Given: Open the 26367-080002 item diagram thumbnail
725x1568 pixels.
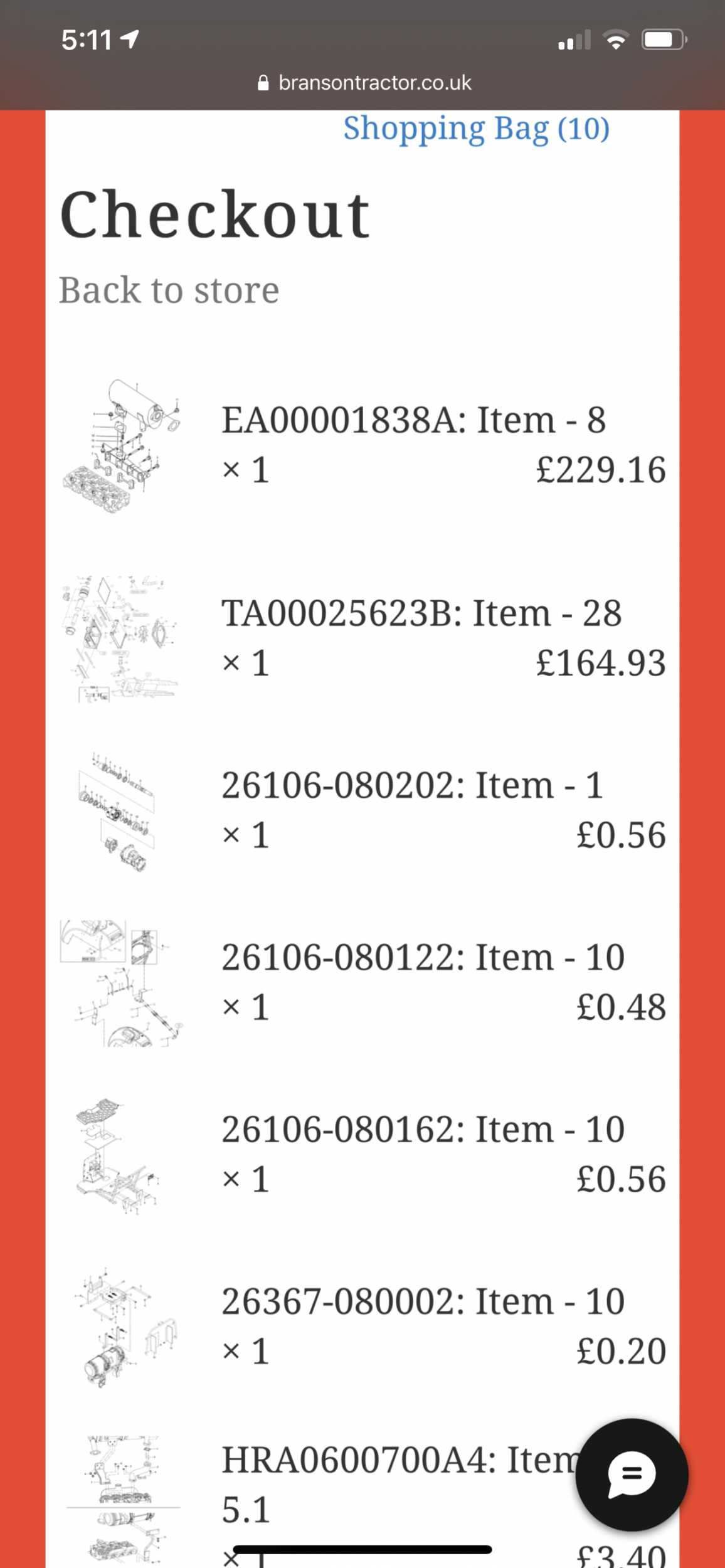Looking at the screenshot, I should pyautogui.click(x=123, y=1327).
